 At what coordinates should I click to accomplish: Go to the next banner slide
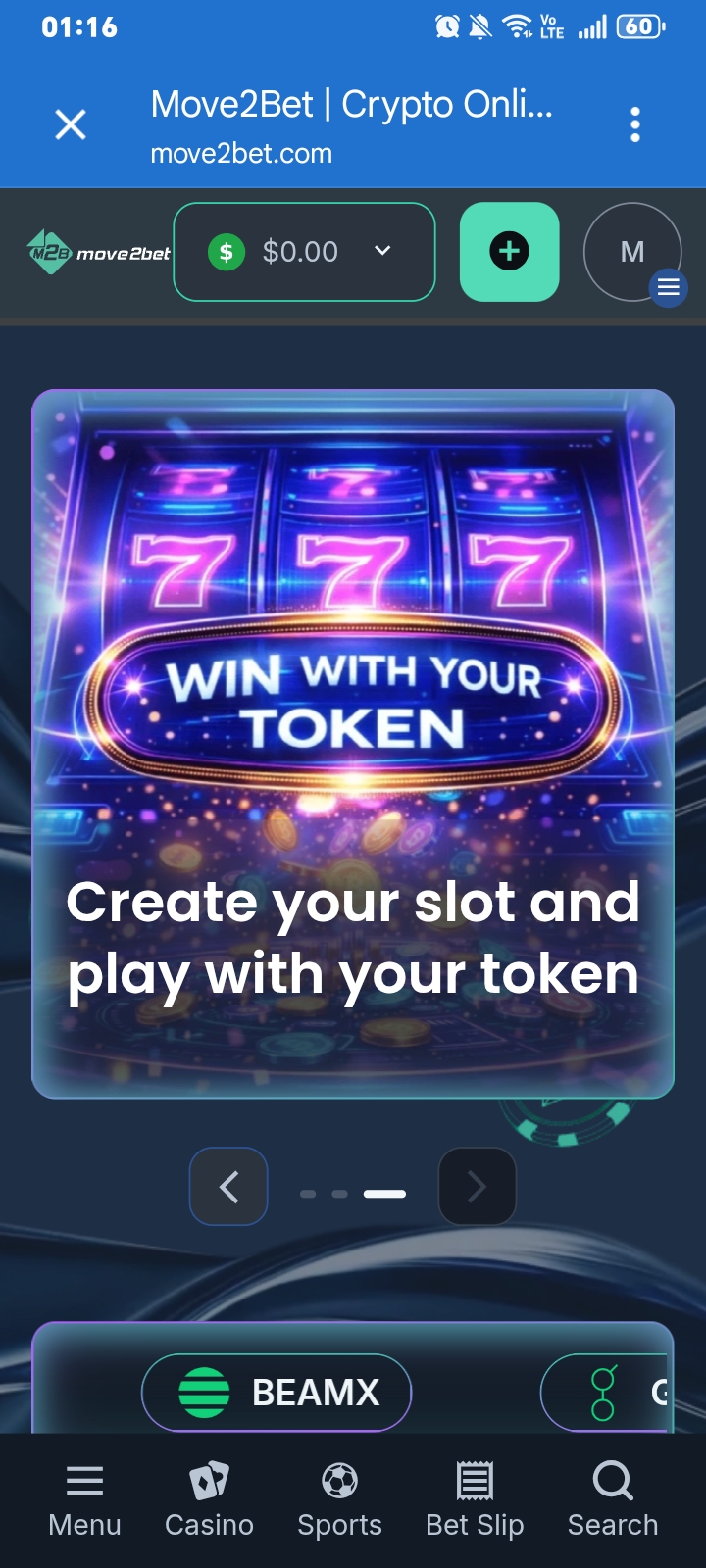pos(478,1187)
